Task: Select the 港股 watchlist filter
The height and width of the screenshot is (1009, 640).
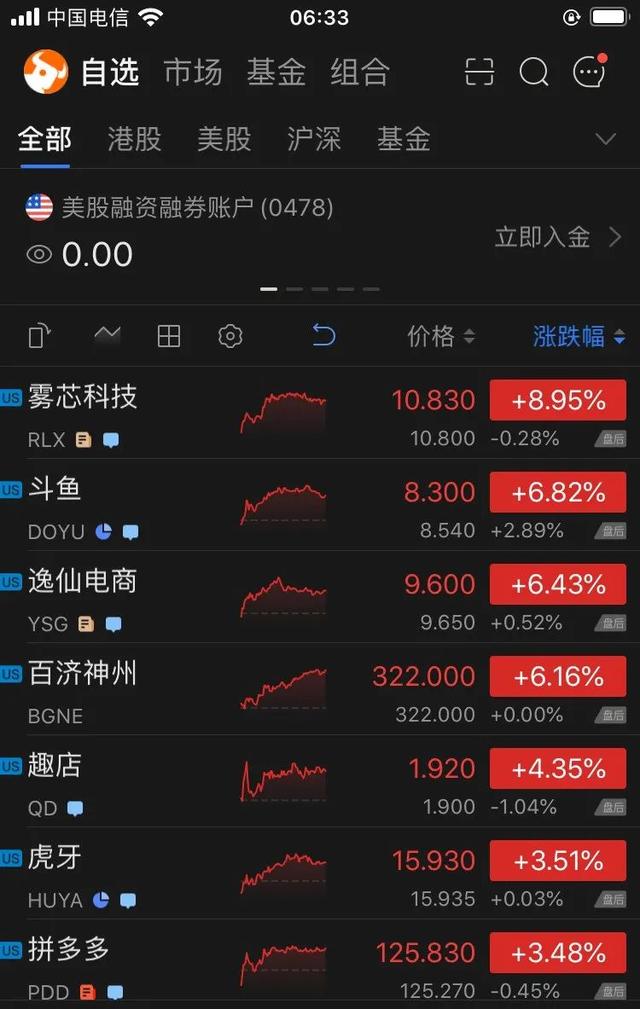Action: point(134,139)
